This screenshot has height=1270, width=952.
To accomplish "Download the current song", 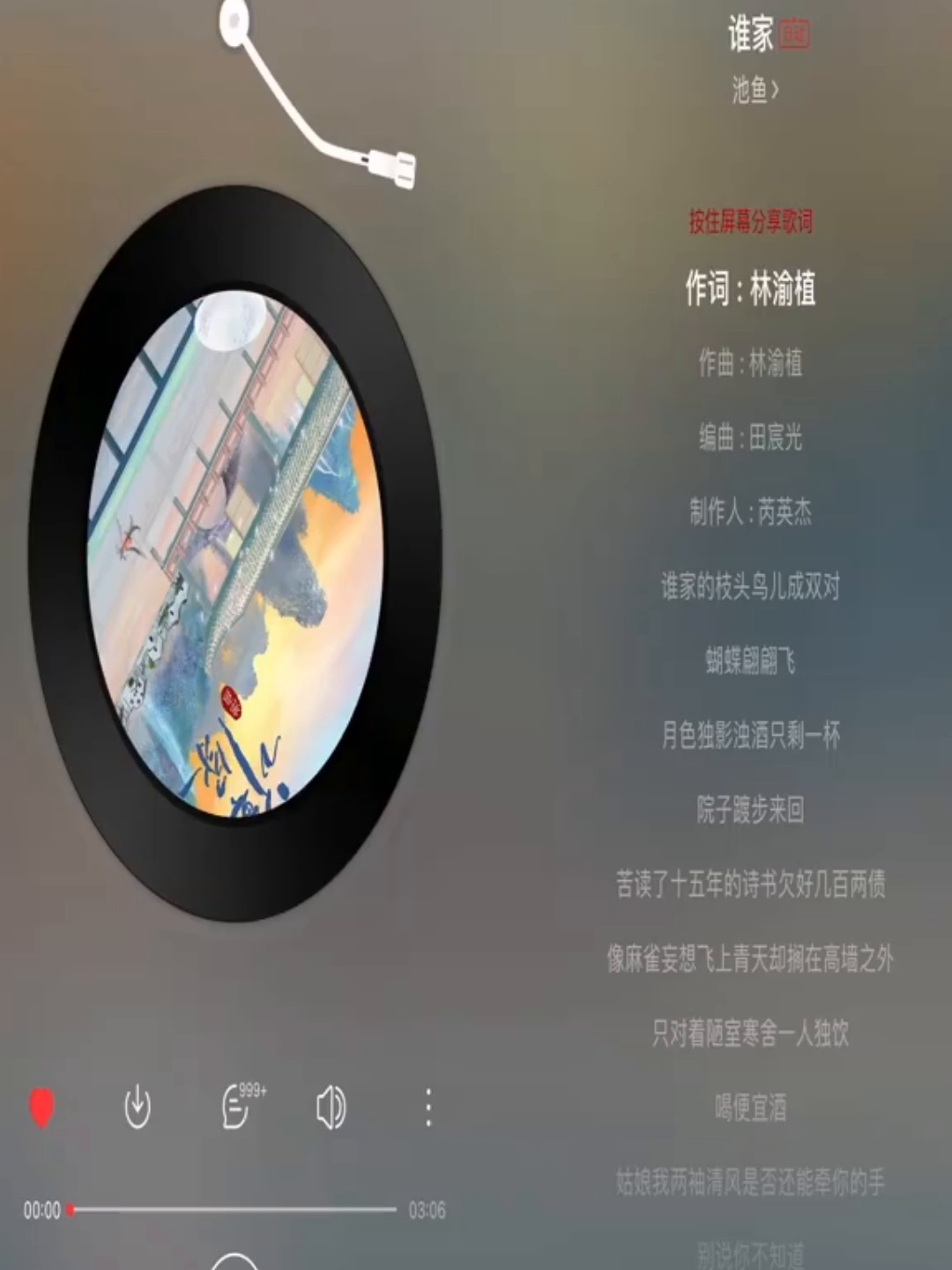I will pos(138,1107).
